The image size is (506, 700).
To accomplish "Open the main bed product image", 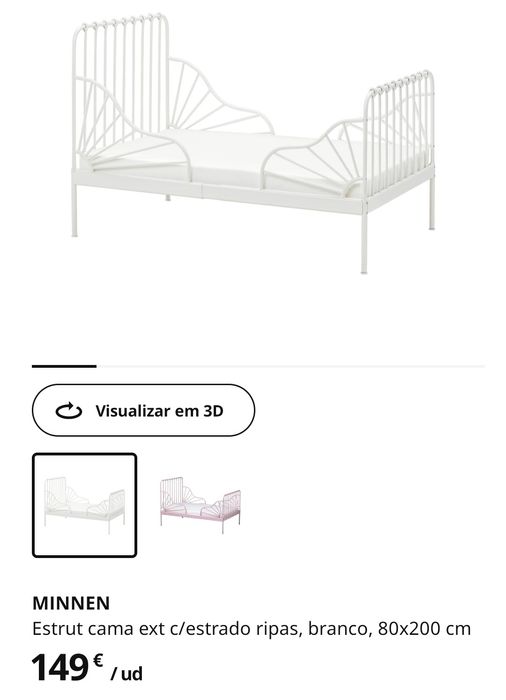I will click(x=253, y=143).
